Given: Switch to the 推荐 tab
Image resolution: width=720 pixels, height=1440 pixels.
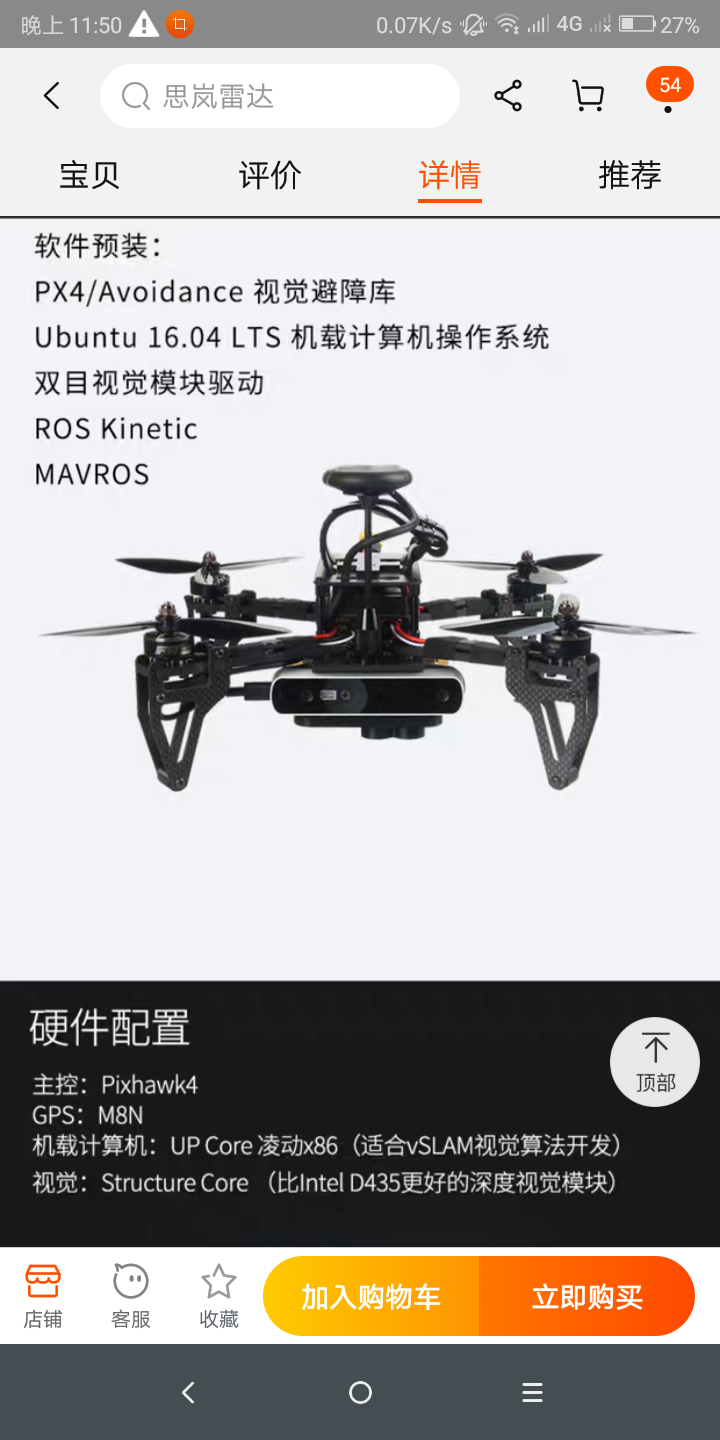Looking at the screenshot, I should tap(630, 175).
